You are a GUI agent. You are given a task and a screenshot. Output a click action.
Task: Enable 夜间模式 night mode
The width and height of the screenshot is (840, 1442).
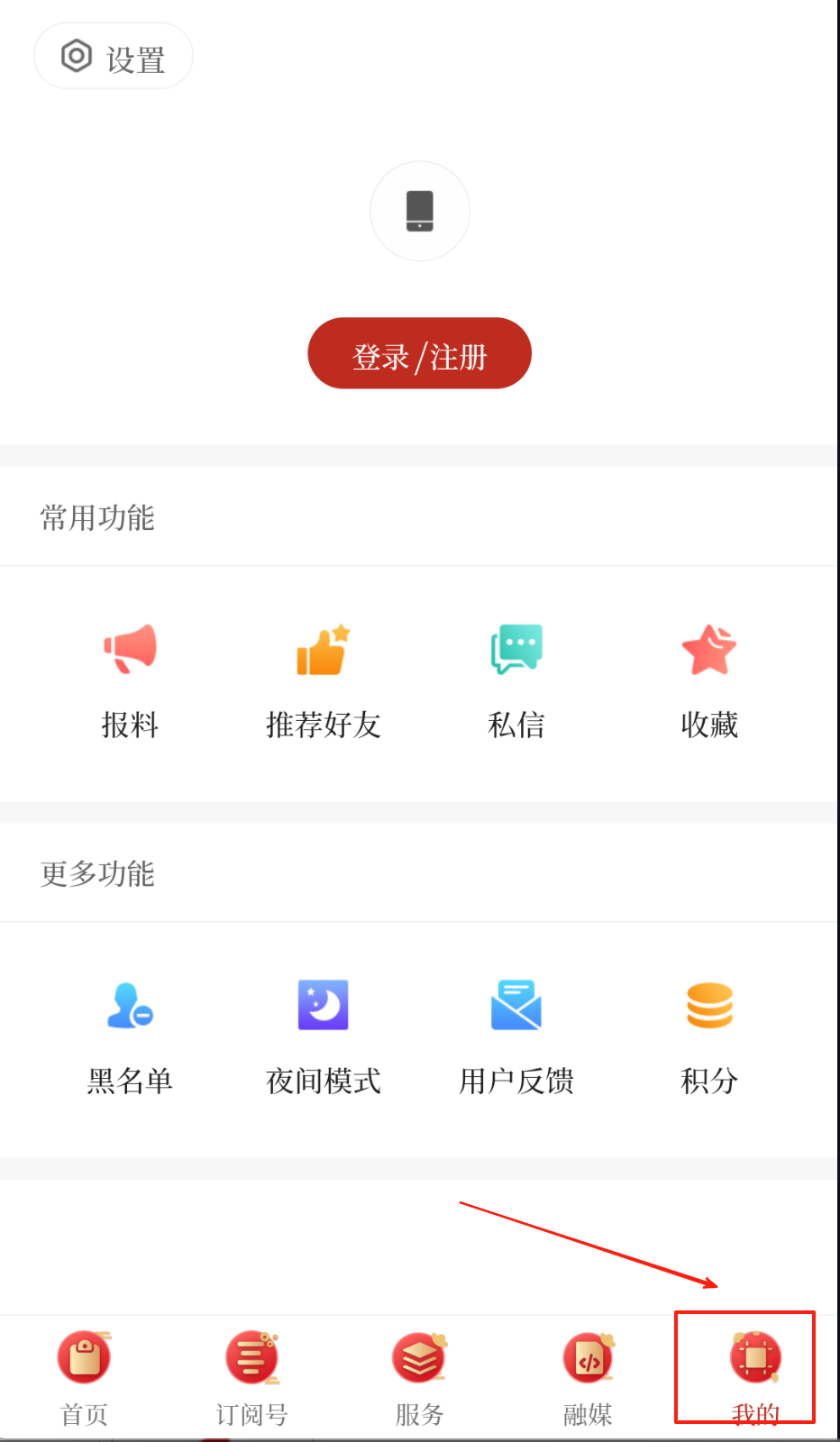323,1036
